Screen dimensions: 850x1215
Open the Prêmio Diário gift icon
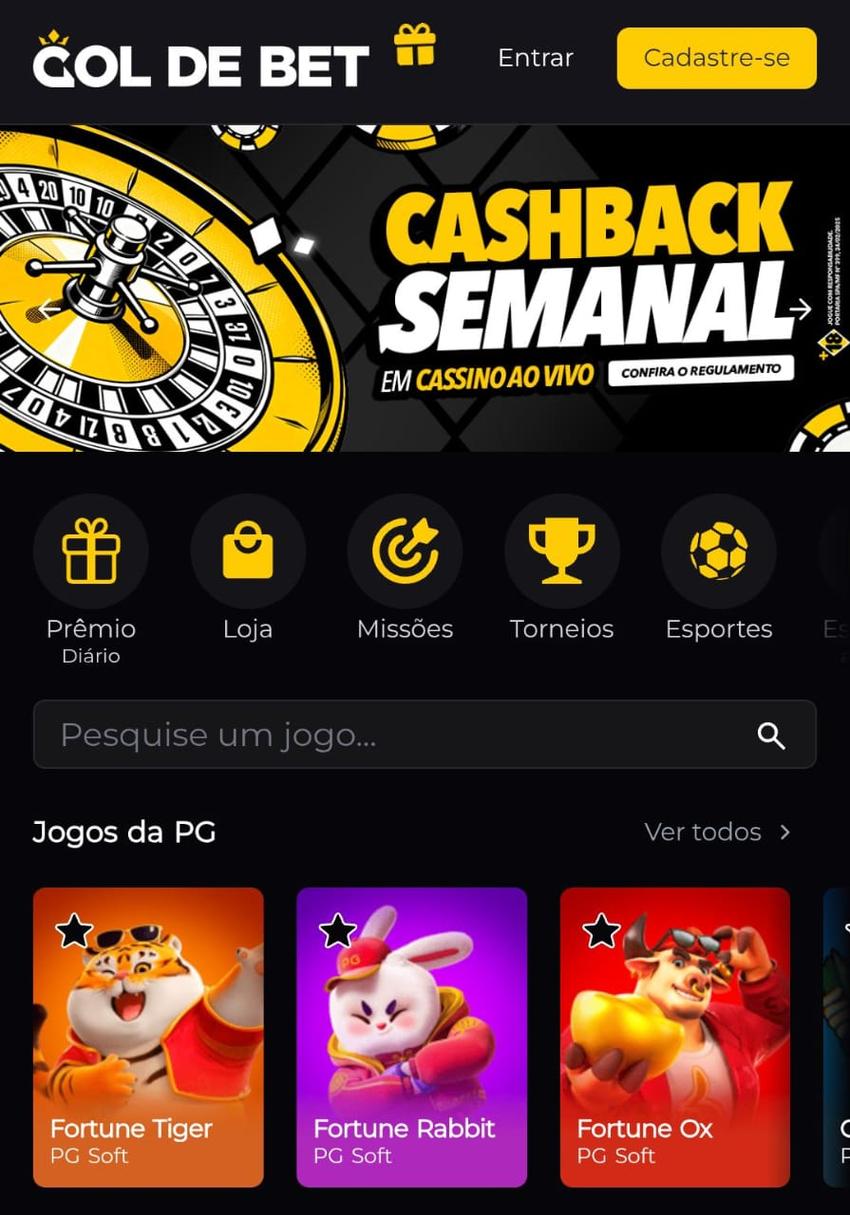pyautogui.click(x=91, y=549)
